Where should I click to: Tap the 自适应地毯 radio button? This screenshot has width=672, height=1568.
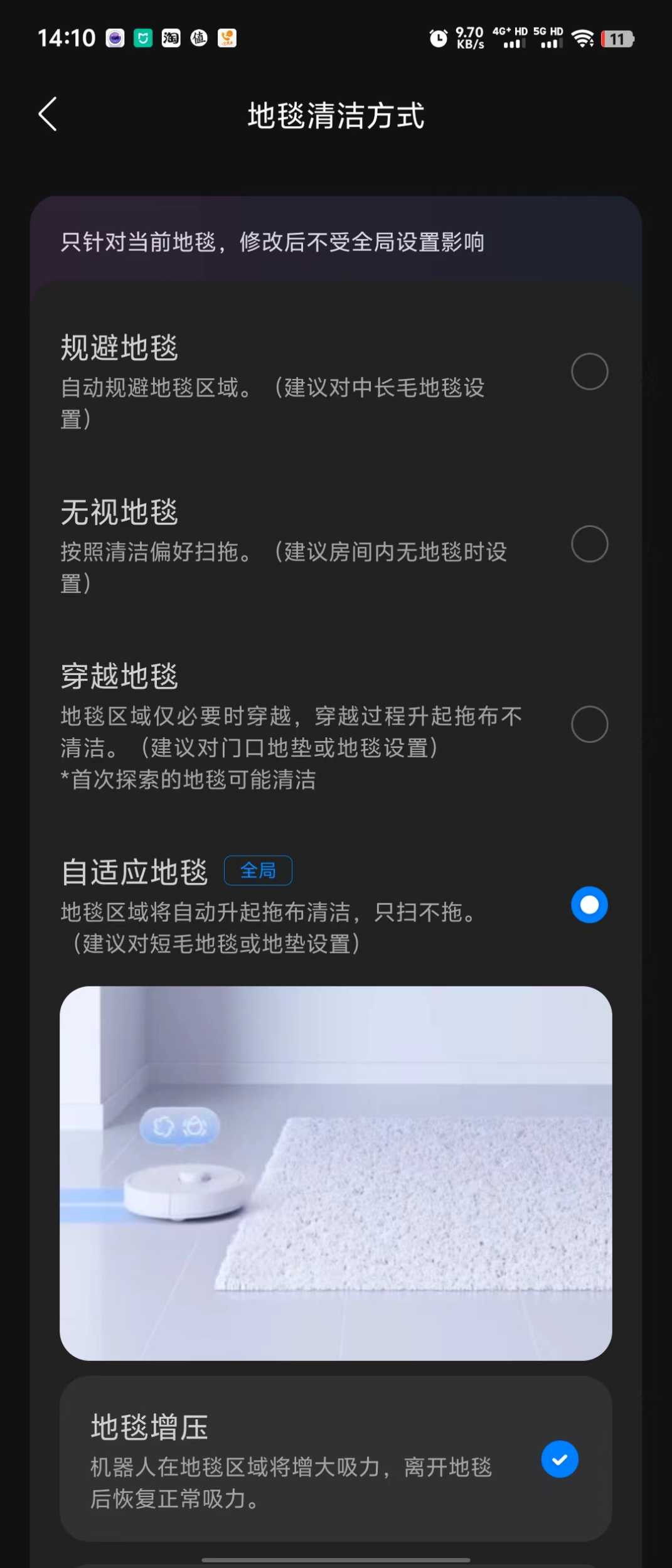[x=589, y=905]
